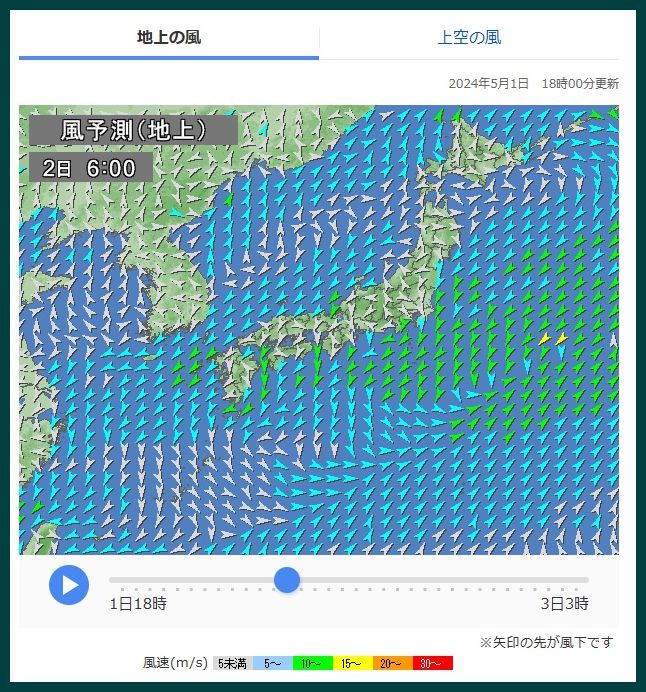646x692 pixels.
Task: Switch to the 上空の風 tab
Action: point(469,38)
